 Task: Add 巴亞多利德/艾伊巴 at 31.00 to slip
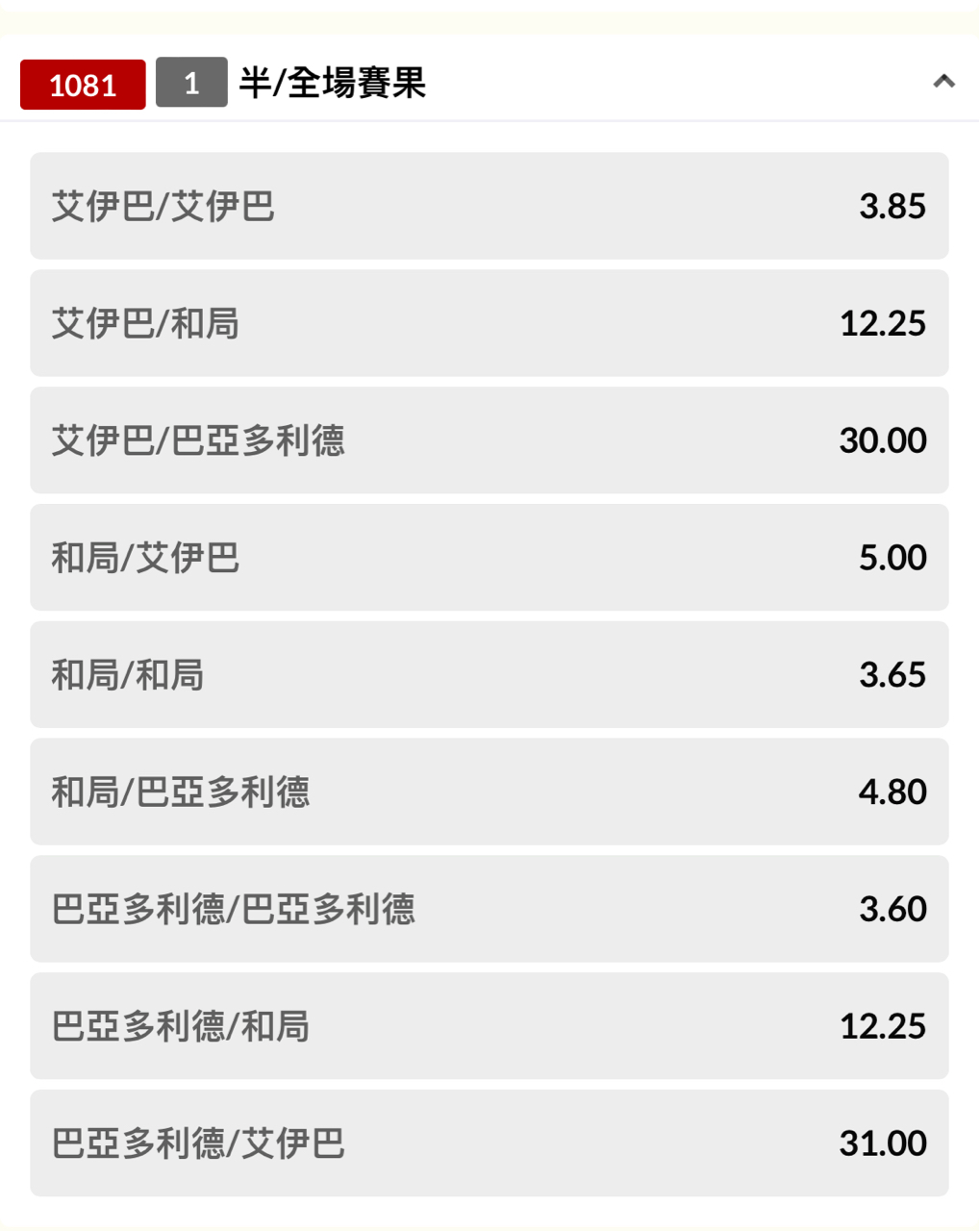point(489,1143)
